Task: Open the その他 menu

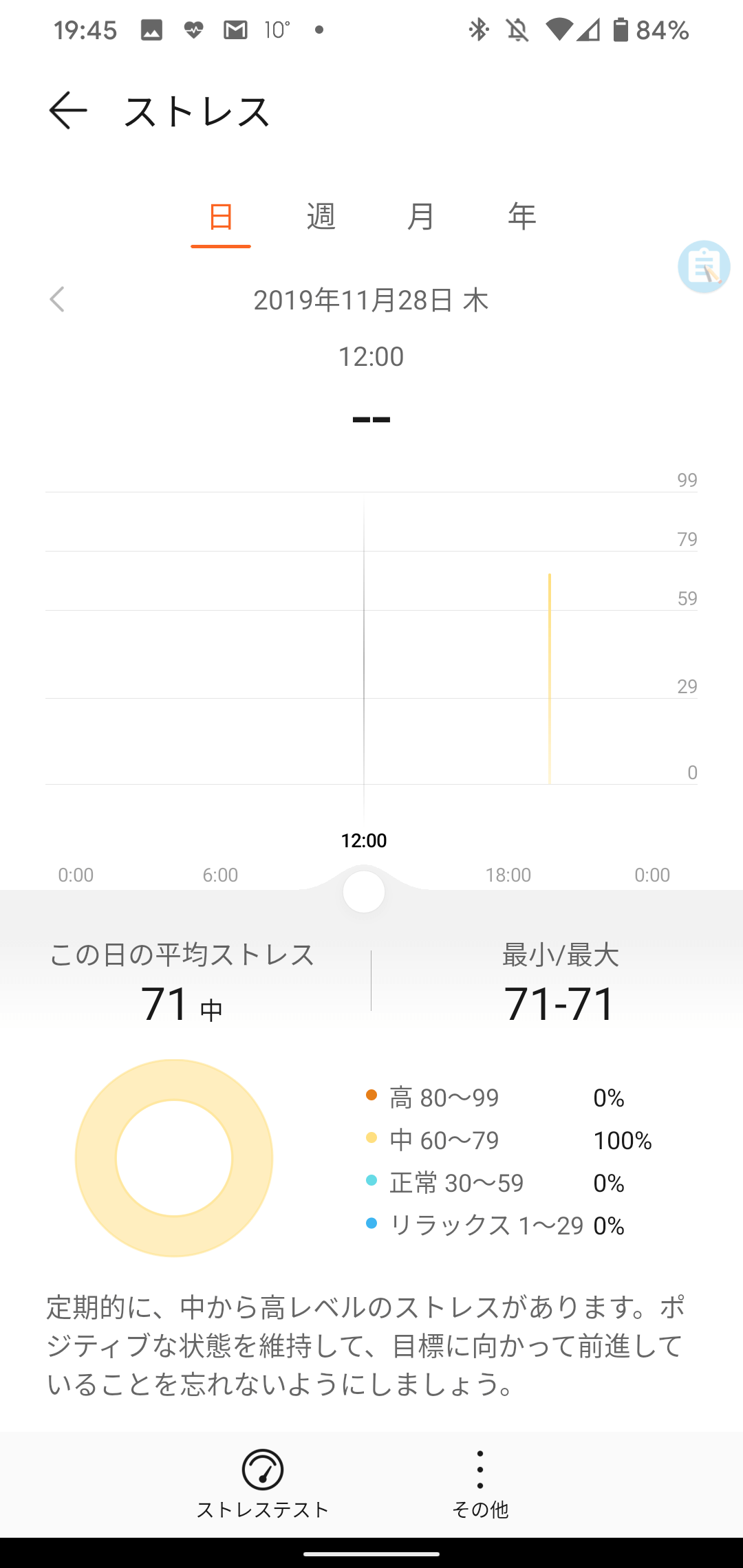Action: (x=480, y=1484)
